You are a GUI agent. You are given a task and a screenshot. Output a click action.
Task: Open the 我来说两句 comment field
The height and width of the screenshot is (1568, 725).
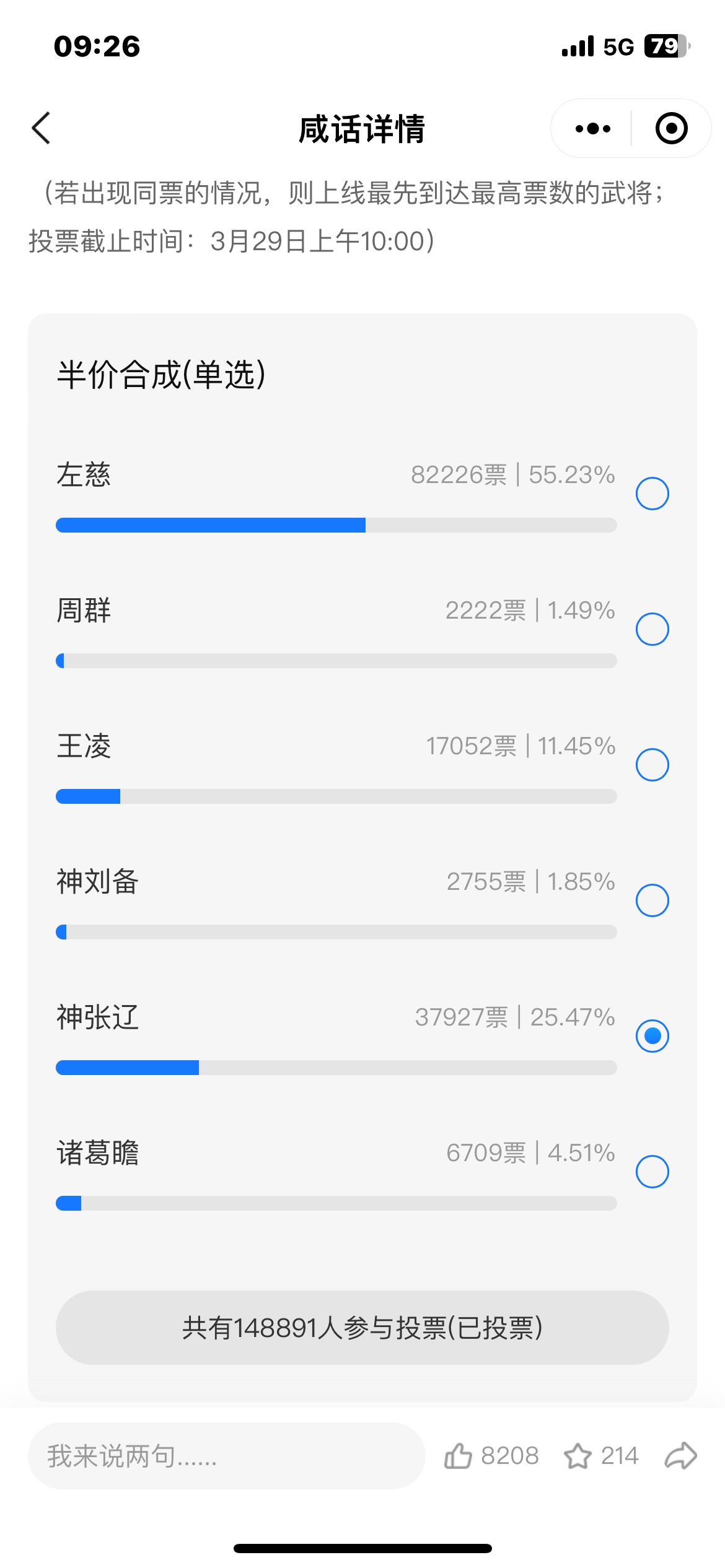point(227,1456)
